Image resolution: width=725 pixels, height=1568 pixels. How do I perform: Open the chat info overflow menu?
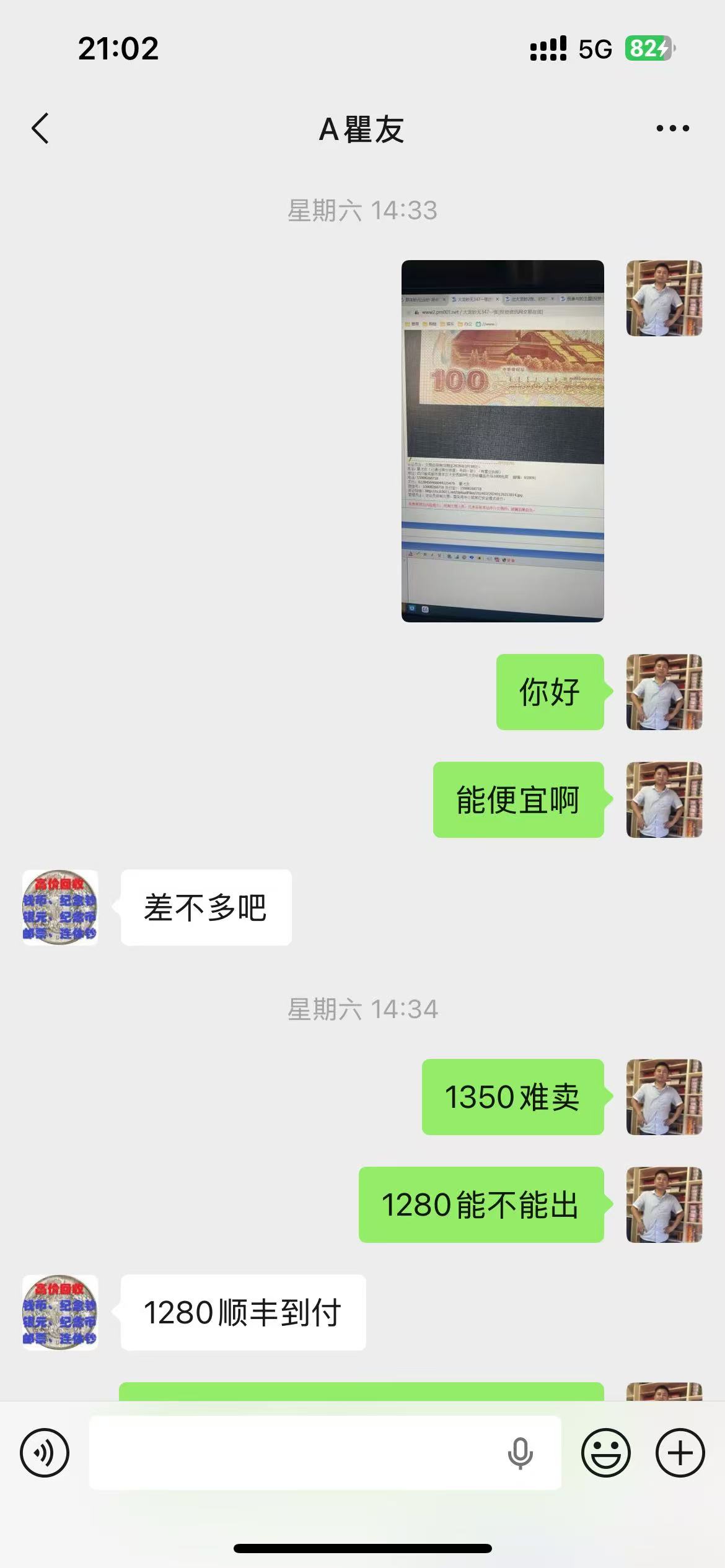pyautogui.click(x=672, y=129)
